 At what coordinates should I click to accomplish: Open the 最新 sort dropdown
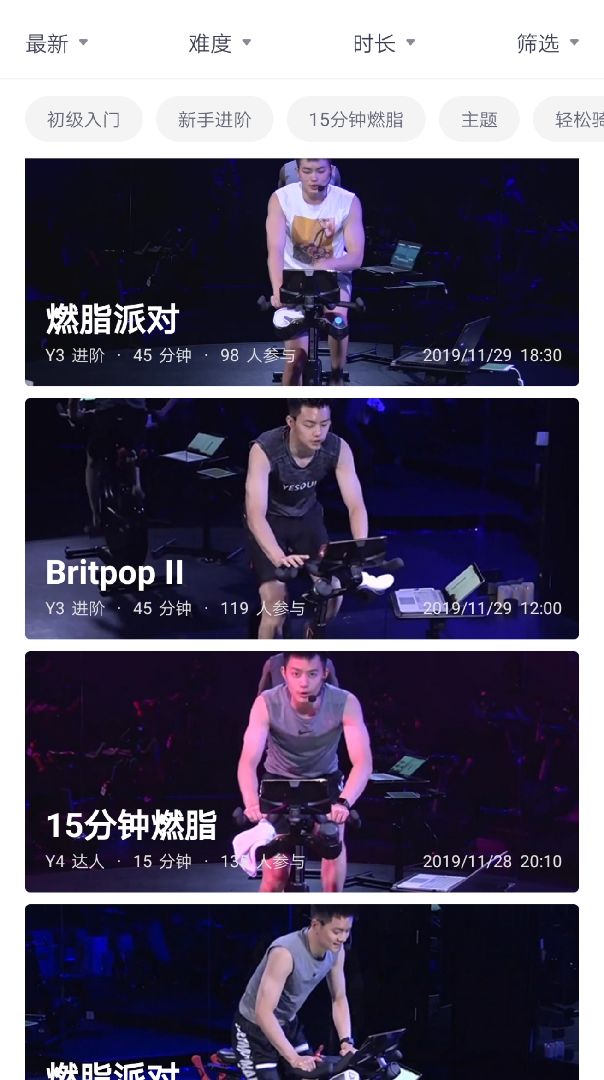pyautogui.click(x=57, y=43)
